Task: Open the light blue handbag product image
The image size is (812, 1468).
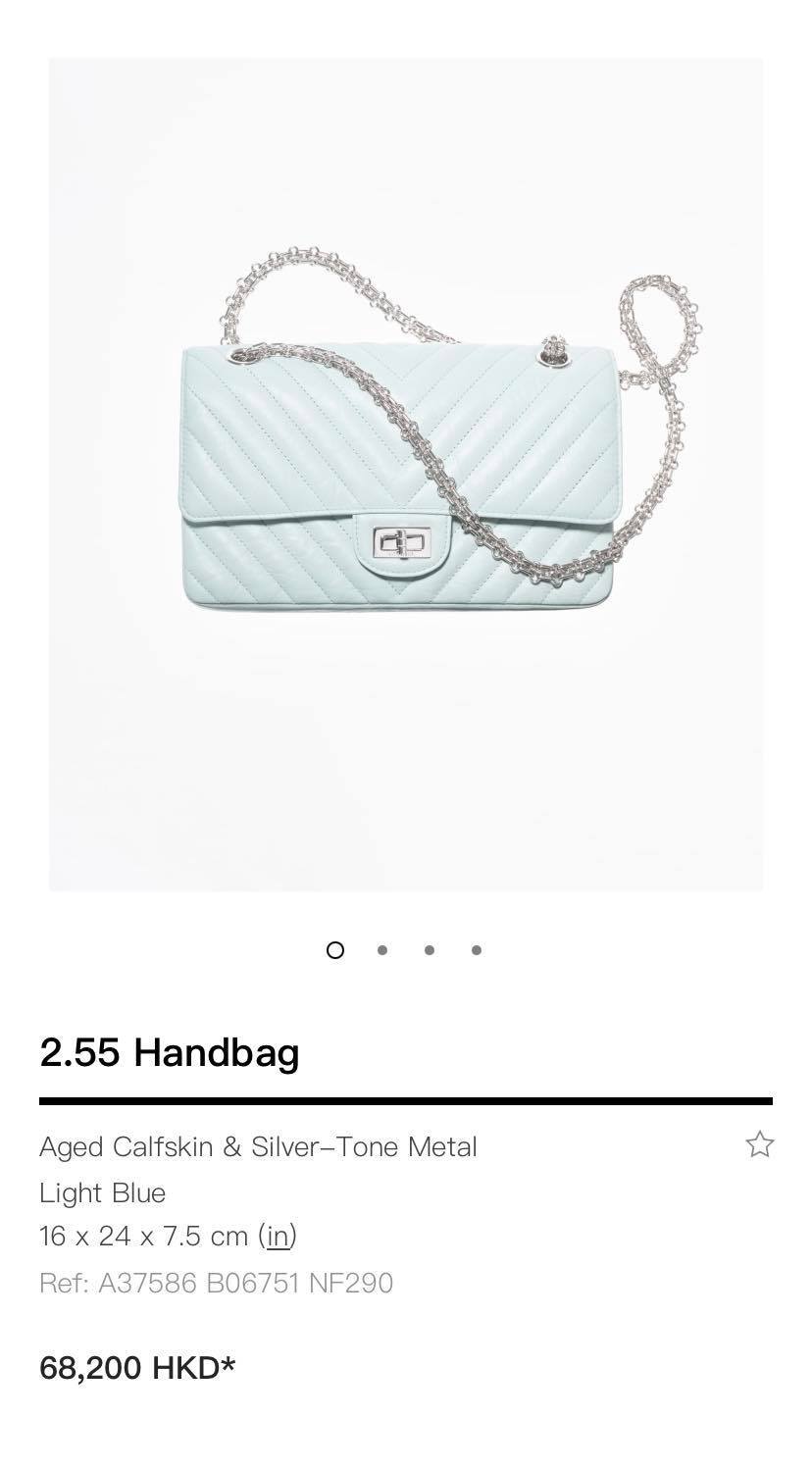Action: point(405,475)
